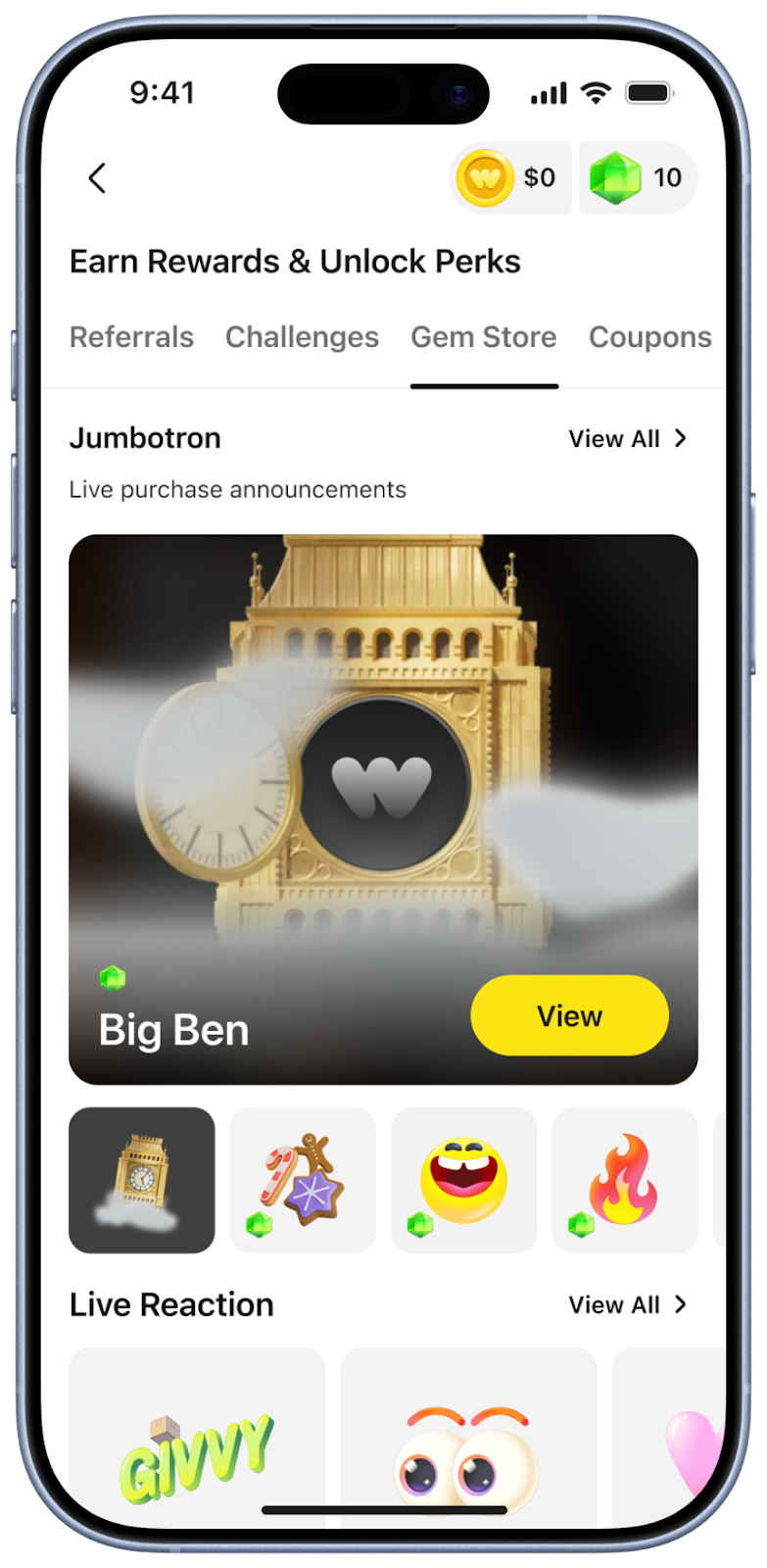This screenshot has width=767, height=1568.
Task: Switch to the Challenges tab
Action: point(302,337)
